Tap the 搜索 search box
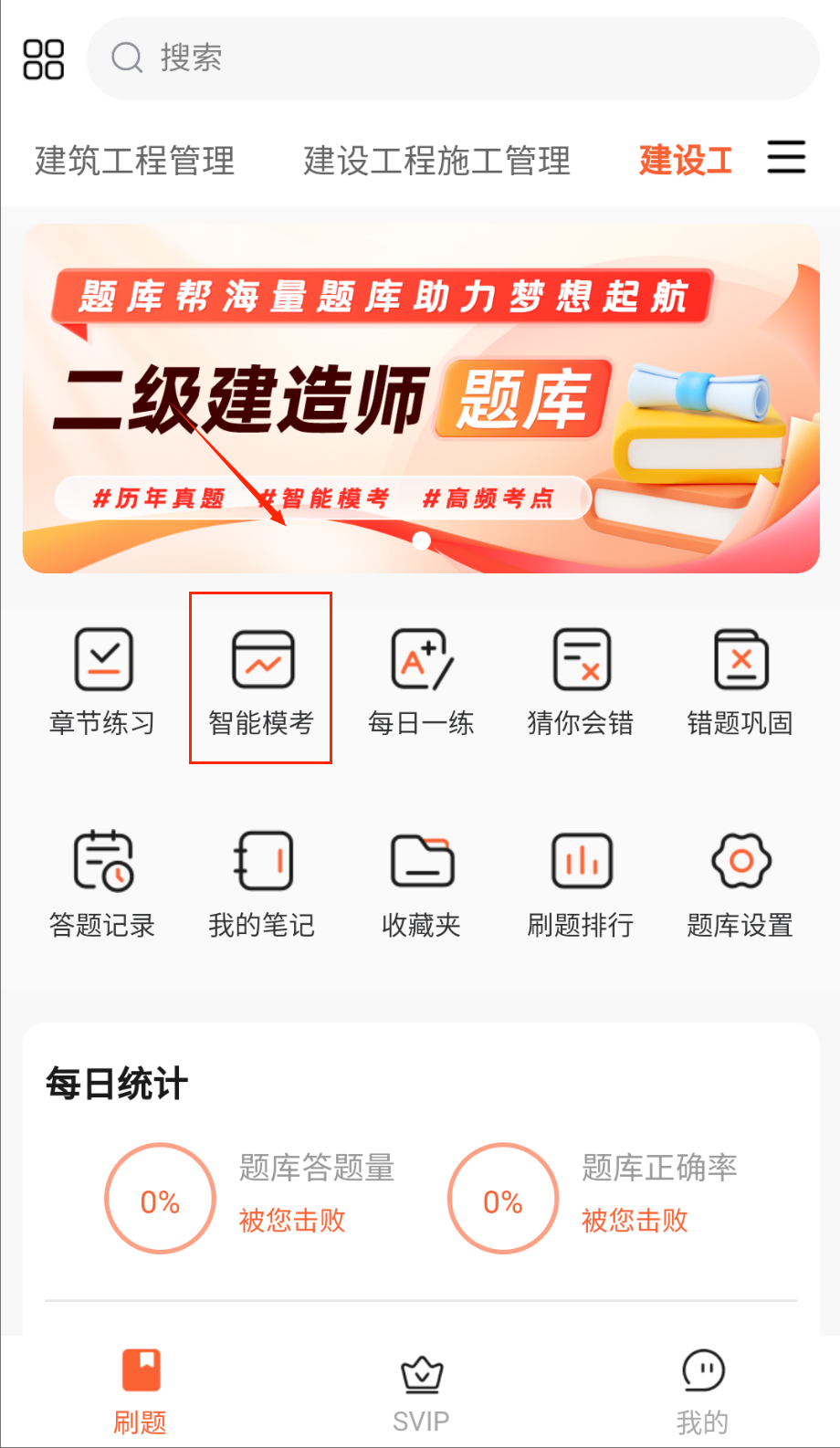The image size is (840, 1448). point(452,58)
